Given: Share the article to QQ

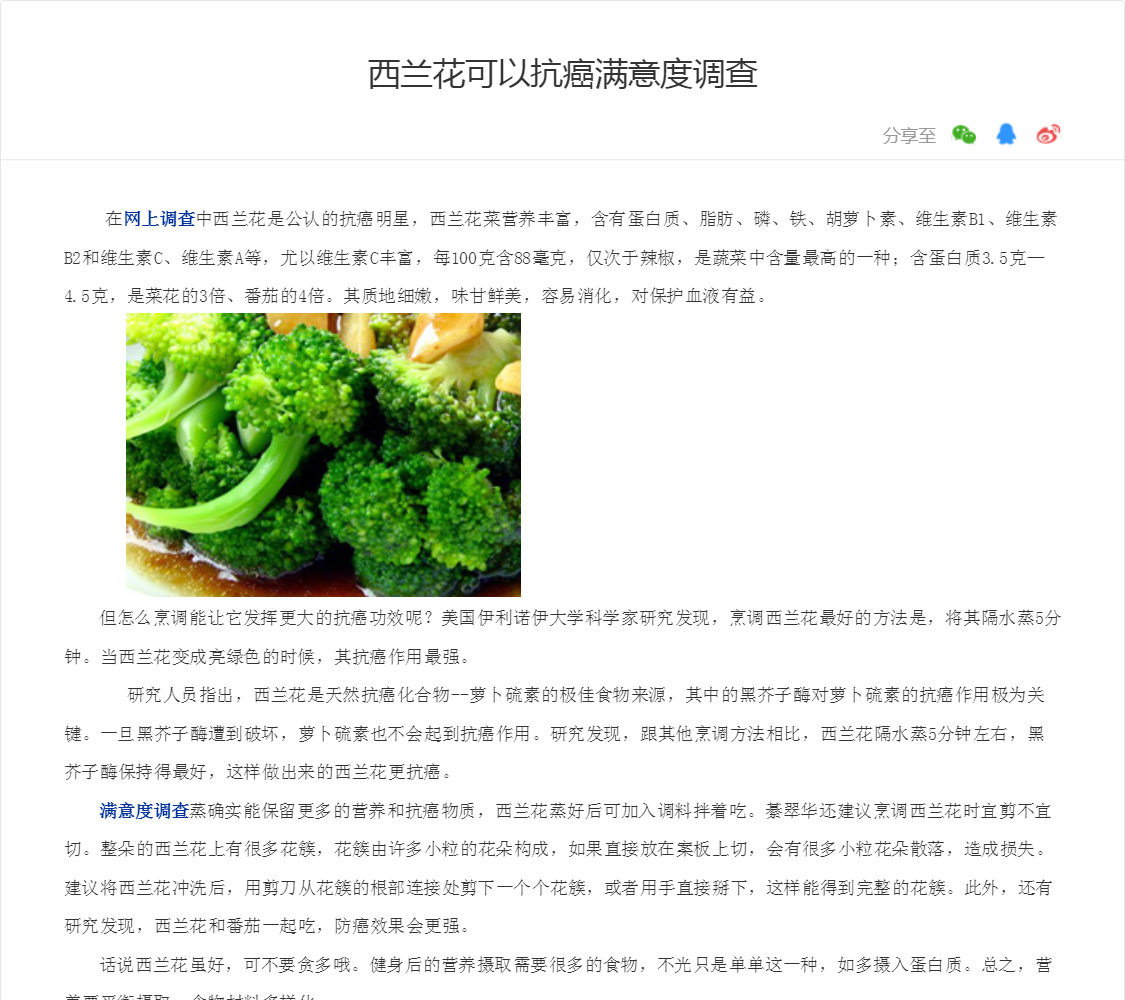Looking at the screenshot, I should pyautogui.click(x=1006, y=135).
